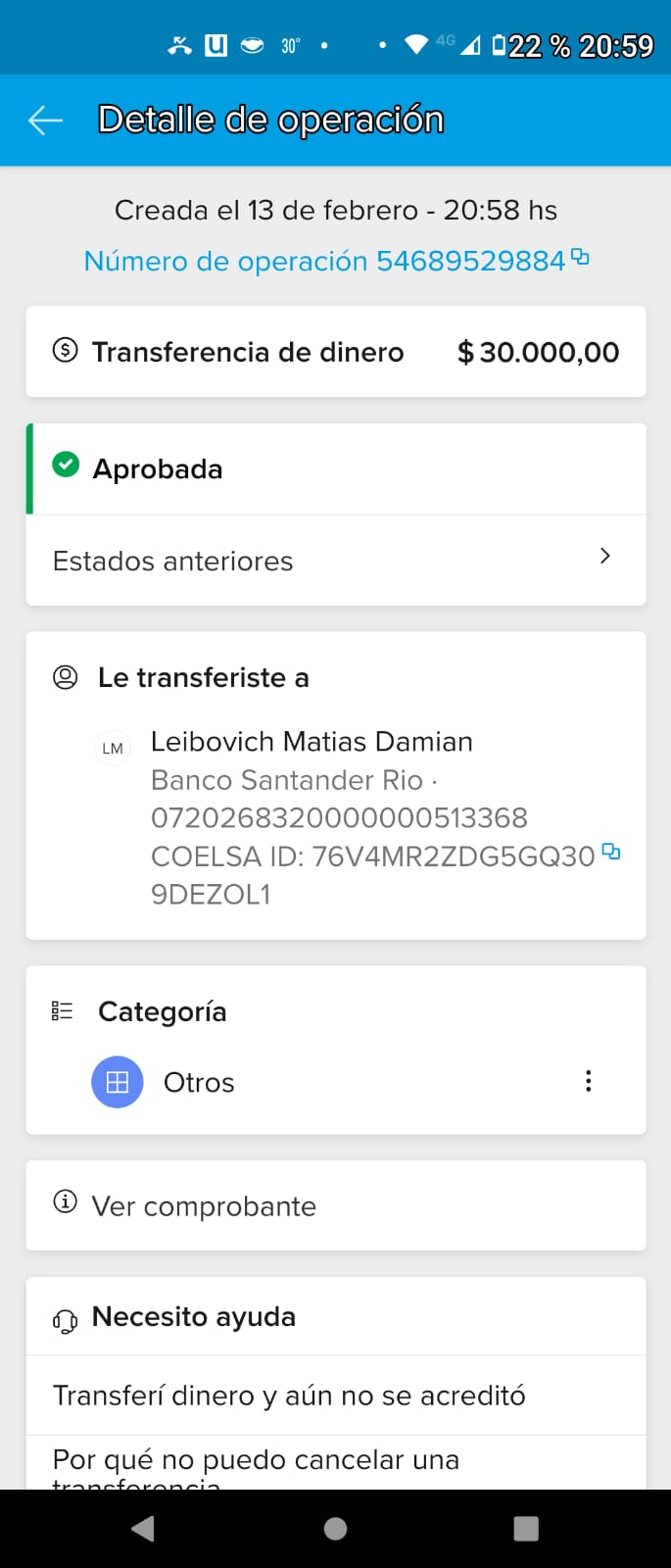This screenshot has width=671, height=1568.
Task: Tap the system home button
Action: [335, 1529]
